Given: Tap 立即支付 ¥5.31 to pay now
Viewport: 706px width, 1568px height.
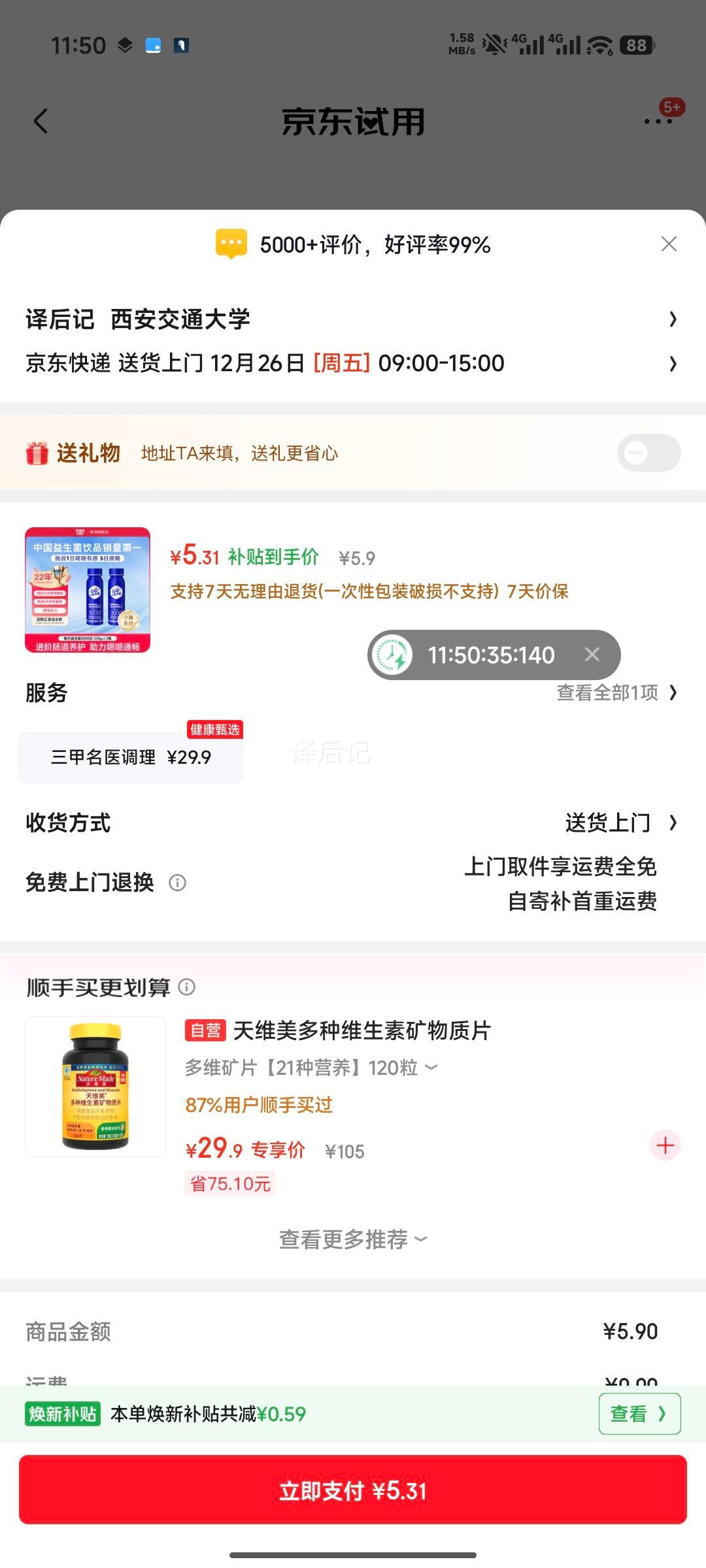Looking at the screenshot, I should pyautogui.click(x=353, y=1492).
